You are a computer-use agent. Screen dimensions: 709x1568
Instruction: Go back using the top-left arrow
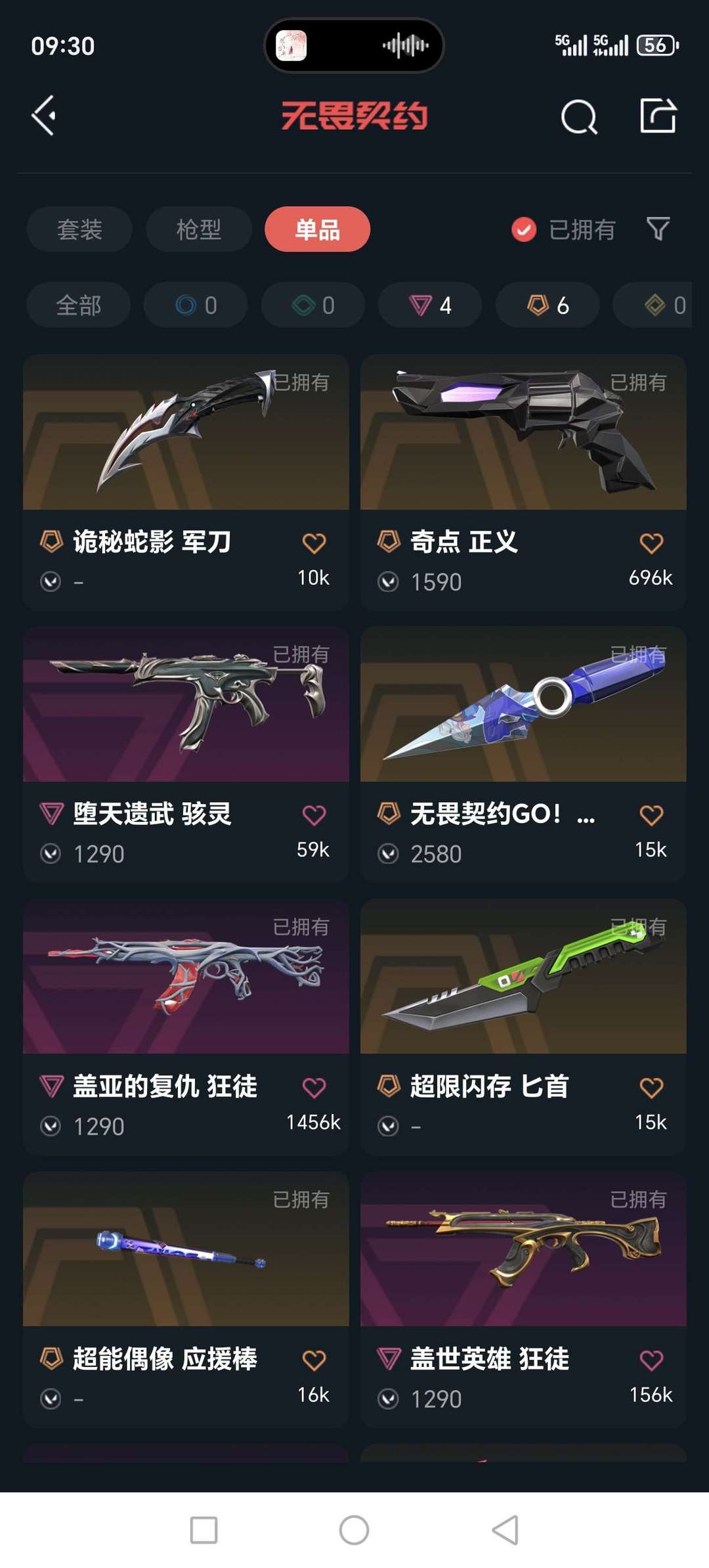(x=44, y=116)
